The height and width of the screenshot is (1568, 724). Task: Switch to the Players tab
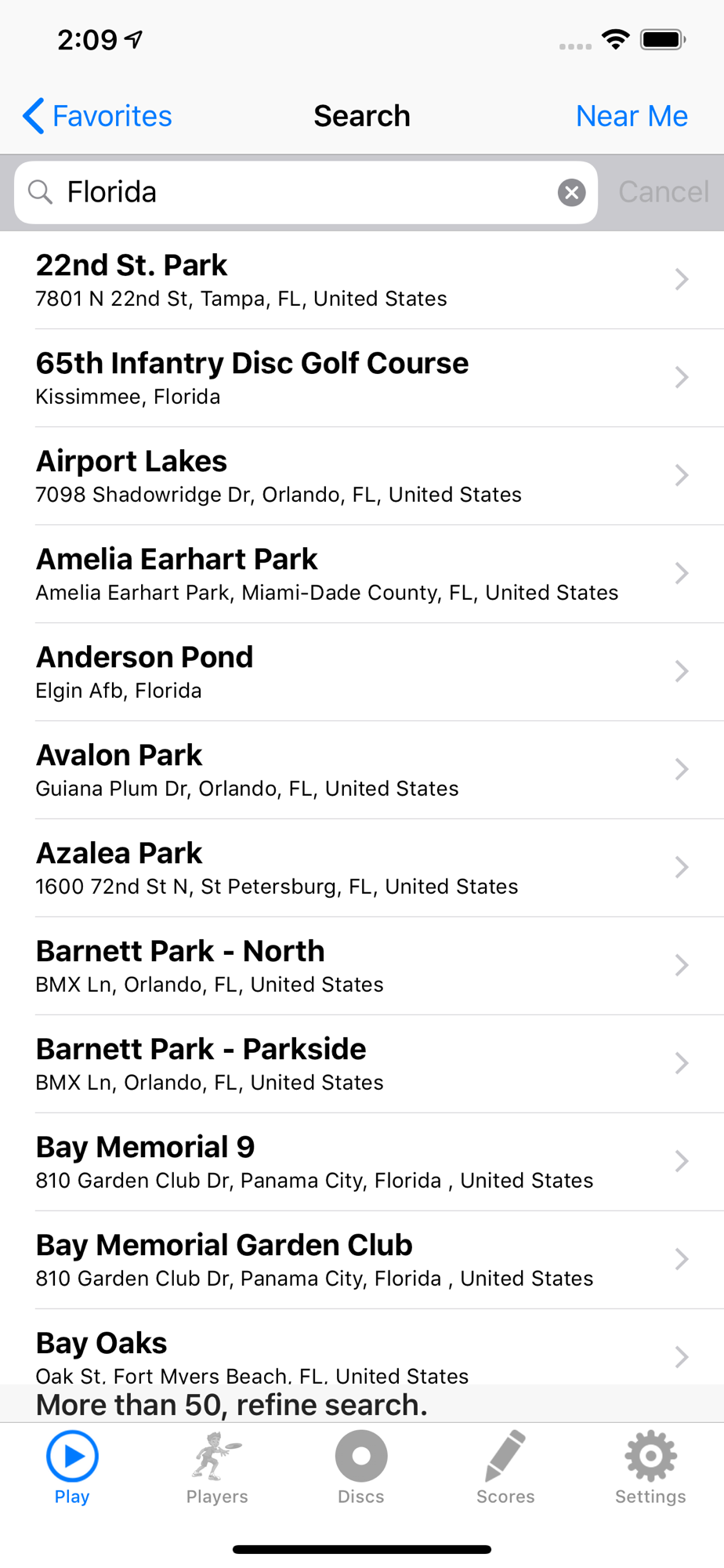click(217, 1467)
